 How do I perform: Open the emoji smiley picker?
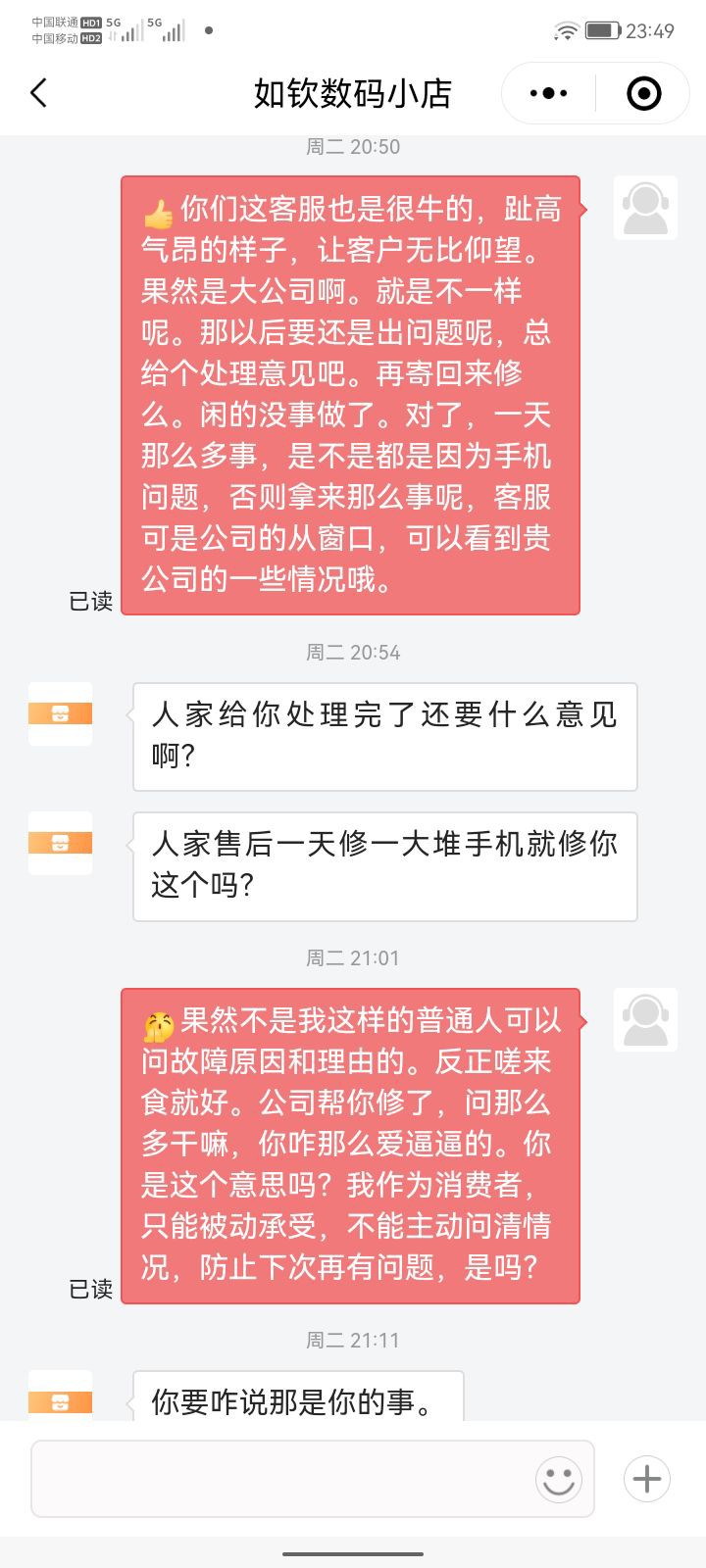pyautogui.click(x=559, y=1478)
